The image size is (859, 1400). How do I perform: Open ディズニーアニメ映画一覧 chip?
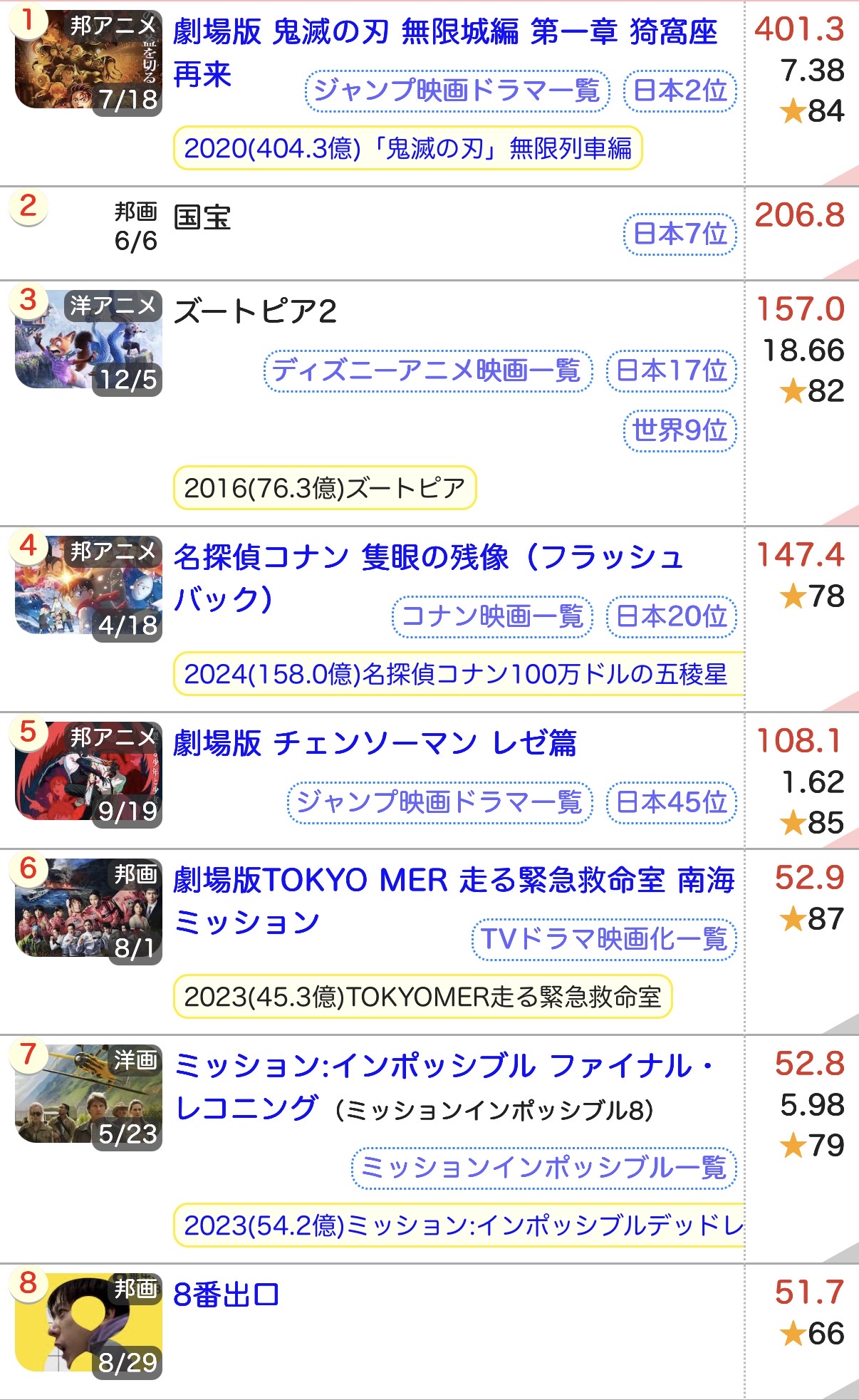pyautogui.click(x=427, y=370)
